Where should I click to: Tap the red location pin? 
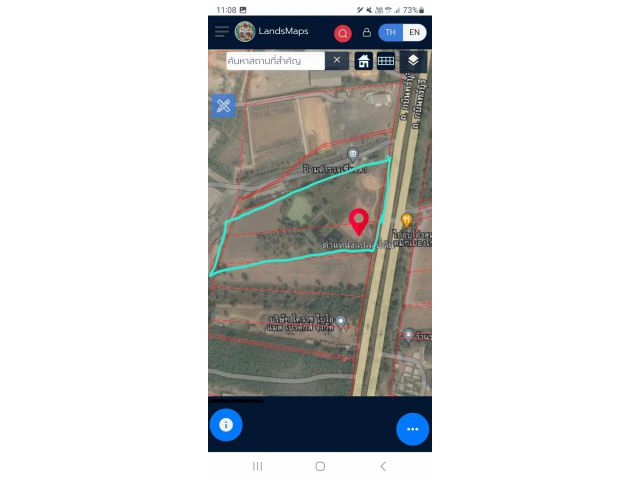pos(359,221)
